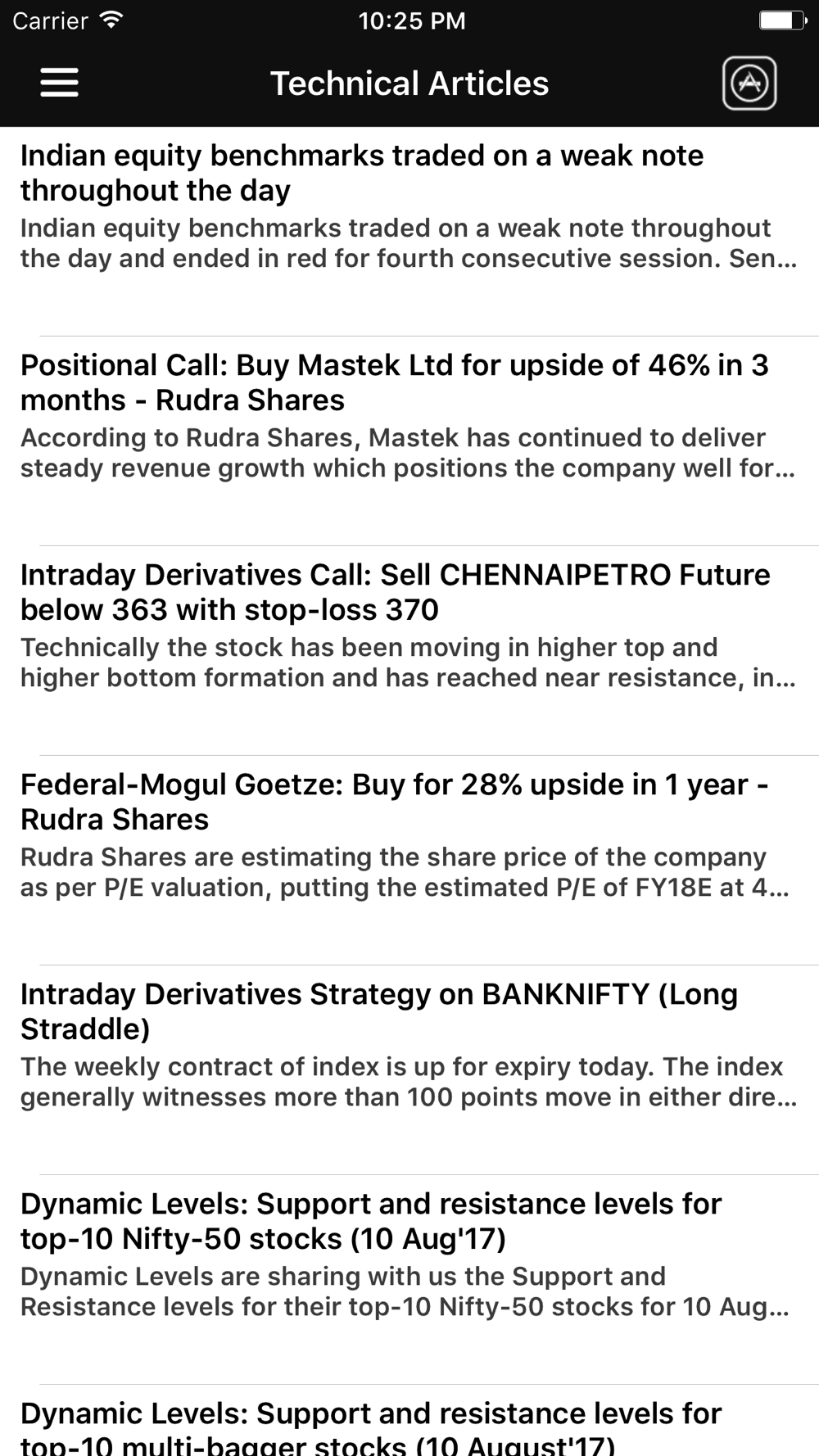Screen dimensions: 819x1456
Task: Open the top-10 multi-bagger stocks levels article
Action: [409, 1421]
